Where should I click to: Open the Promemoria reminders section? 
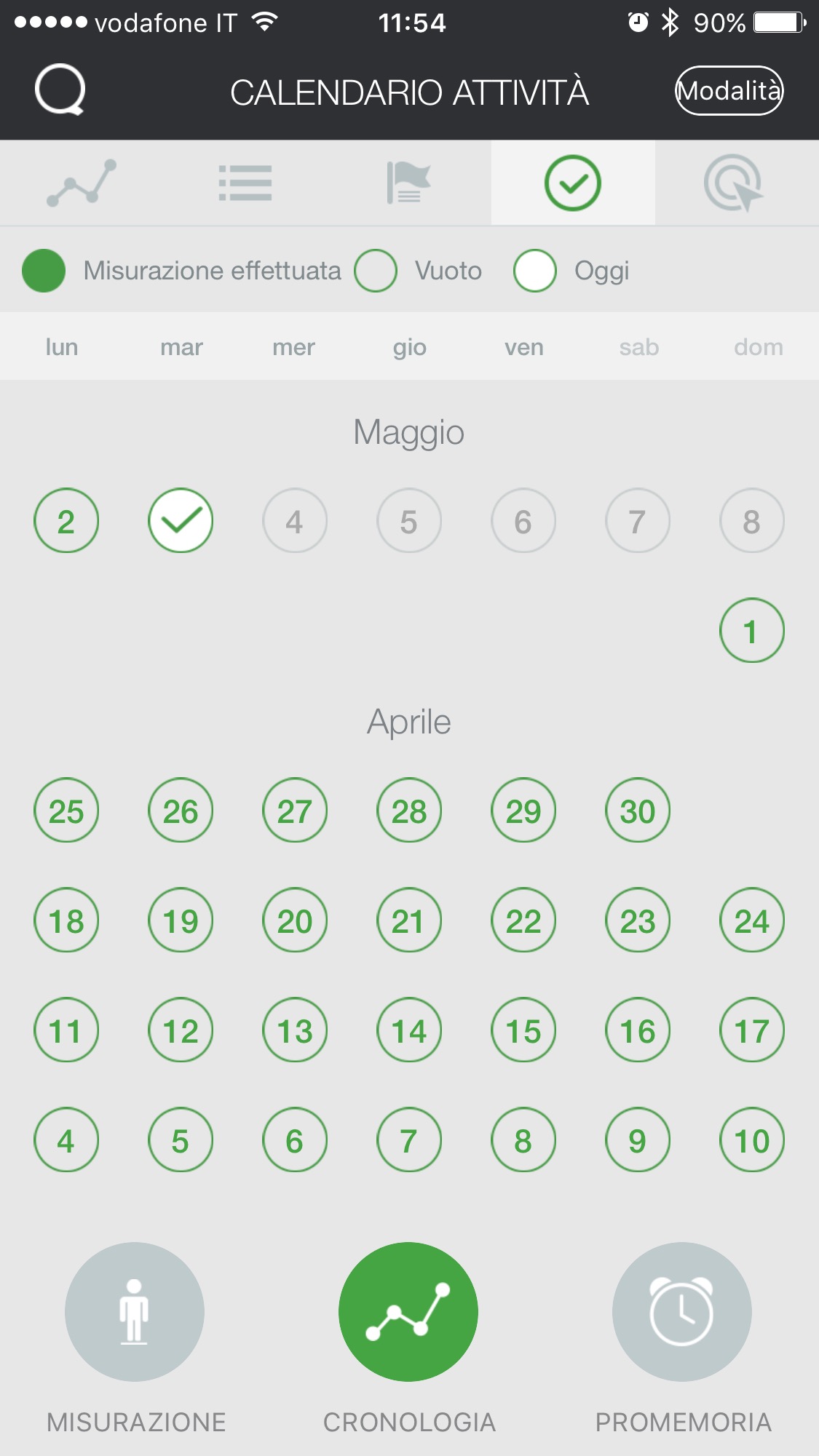682,1312
